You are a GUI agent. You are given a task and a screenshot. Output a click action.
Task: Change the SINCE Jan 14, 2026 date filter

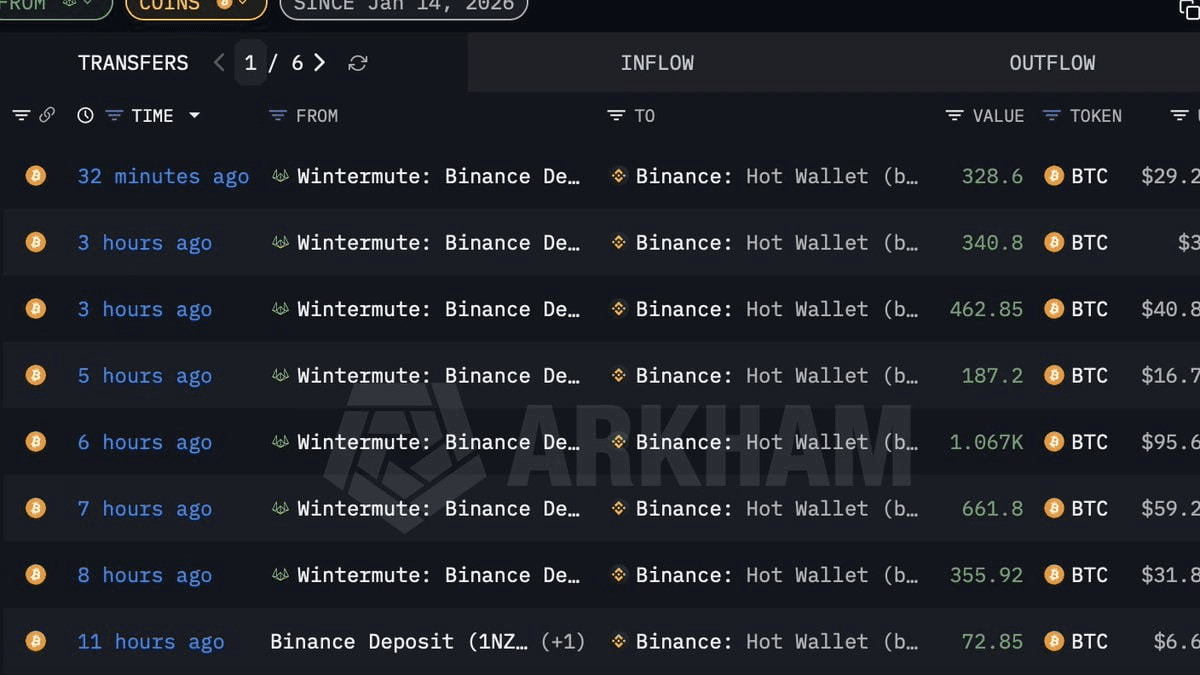(403, 6)
